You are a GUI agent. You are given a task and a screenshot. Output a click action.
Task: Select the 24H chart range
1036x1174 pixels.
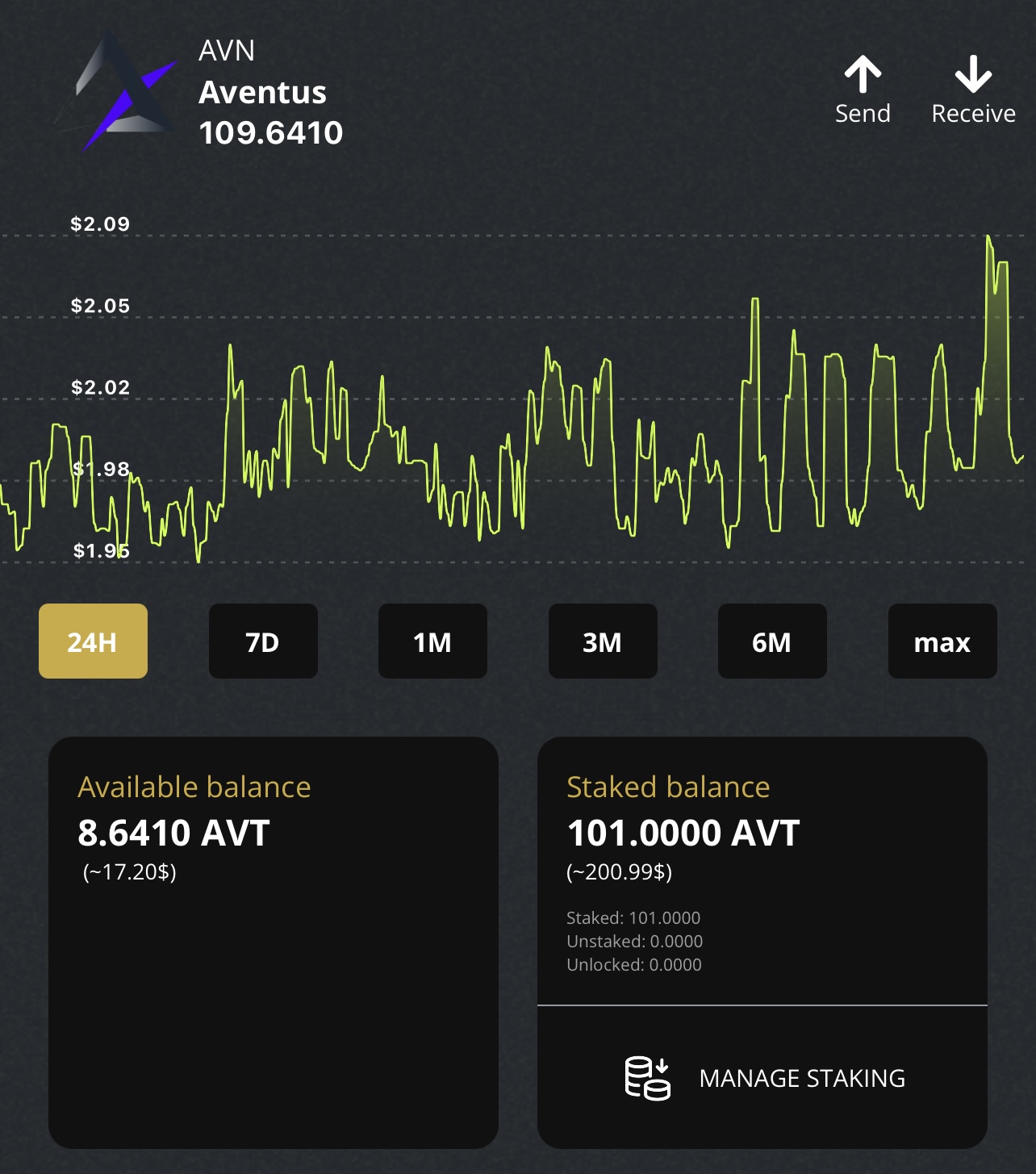pos(93,641)
